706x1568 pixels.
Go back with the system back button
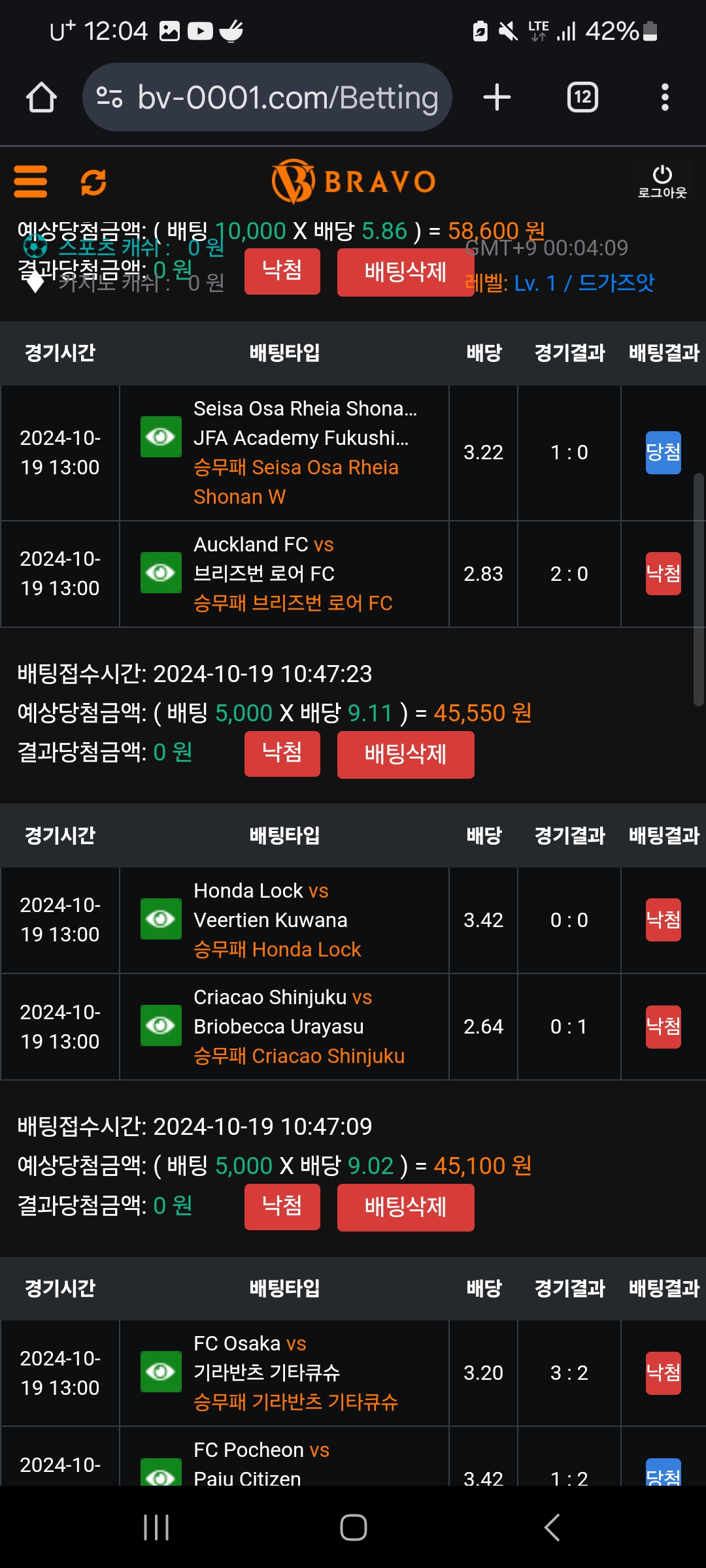tap(552, 1527)
